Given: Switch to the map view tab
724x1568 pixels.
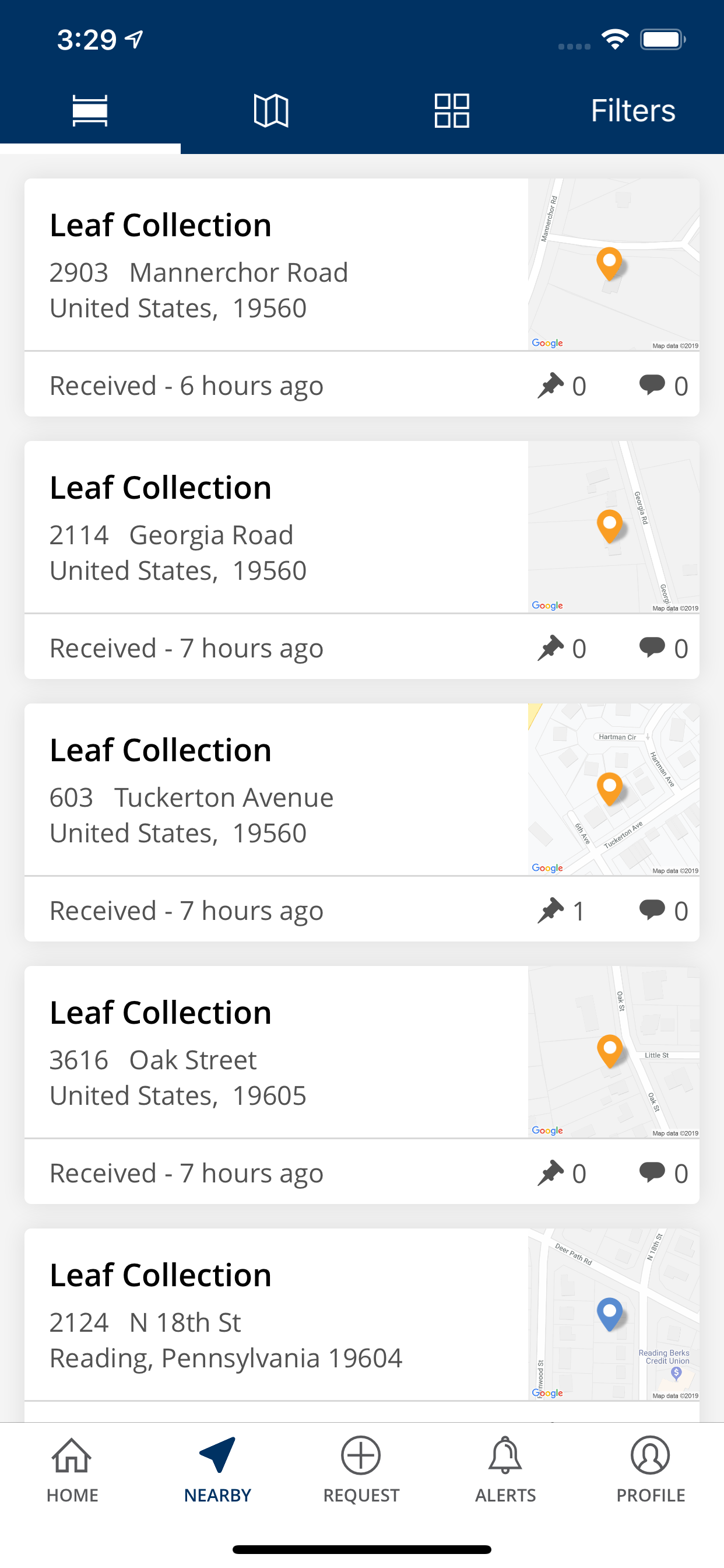Looking at the screenshot, I should 270,111.
